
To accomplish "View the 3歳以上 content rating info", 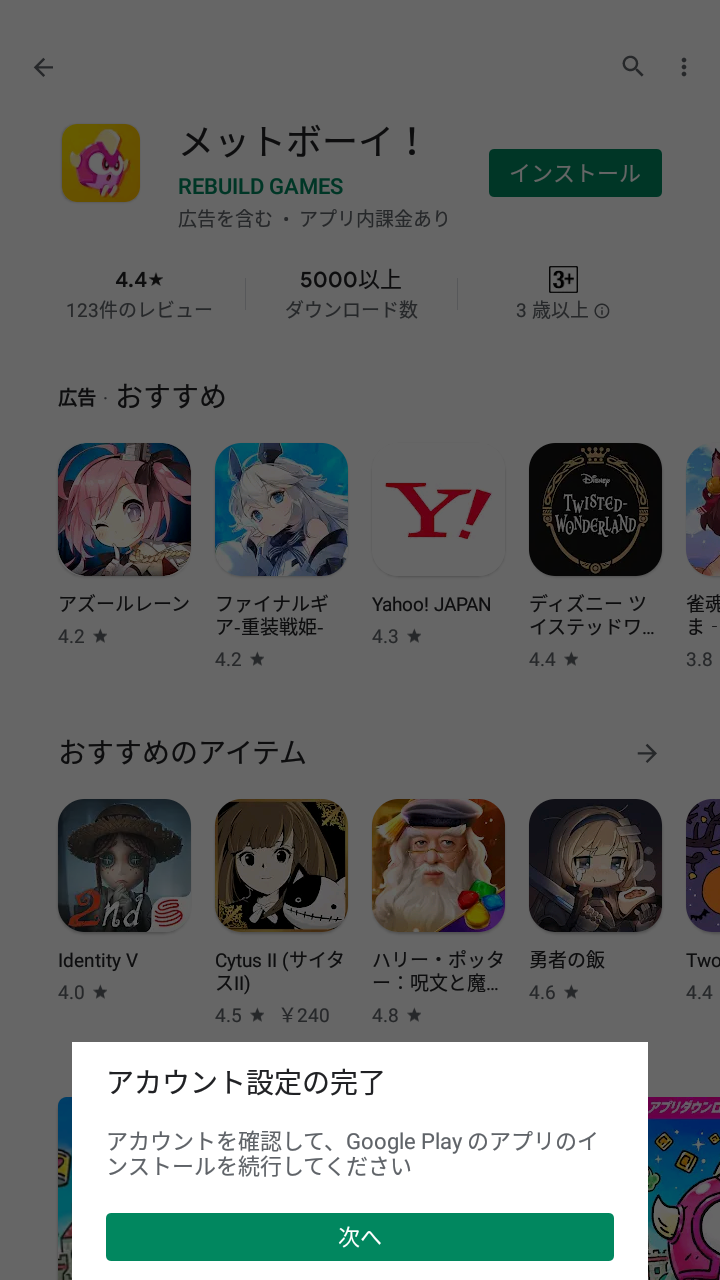I will click(x=563, y=294).
